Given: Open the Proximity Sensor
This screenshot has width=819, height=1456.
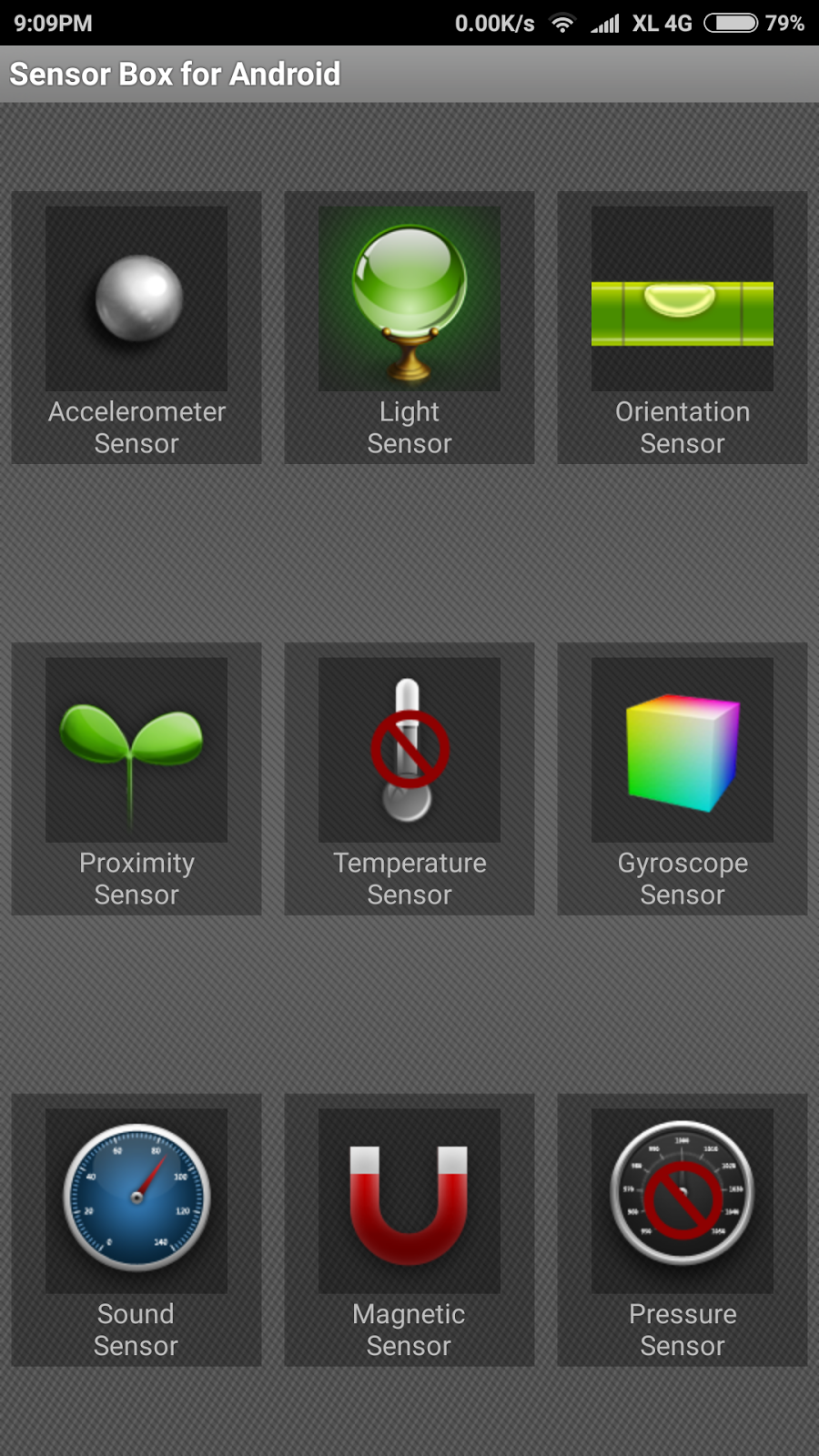Looking at the screenshot, I should coord(136,779).
